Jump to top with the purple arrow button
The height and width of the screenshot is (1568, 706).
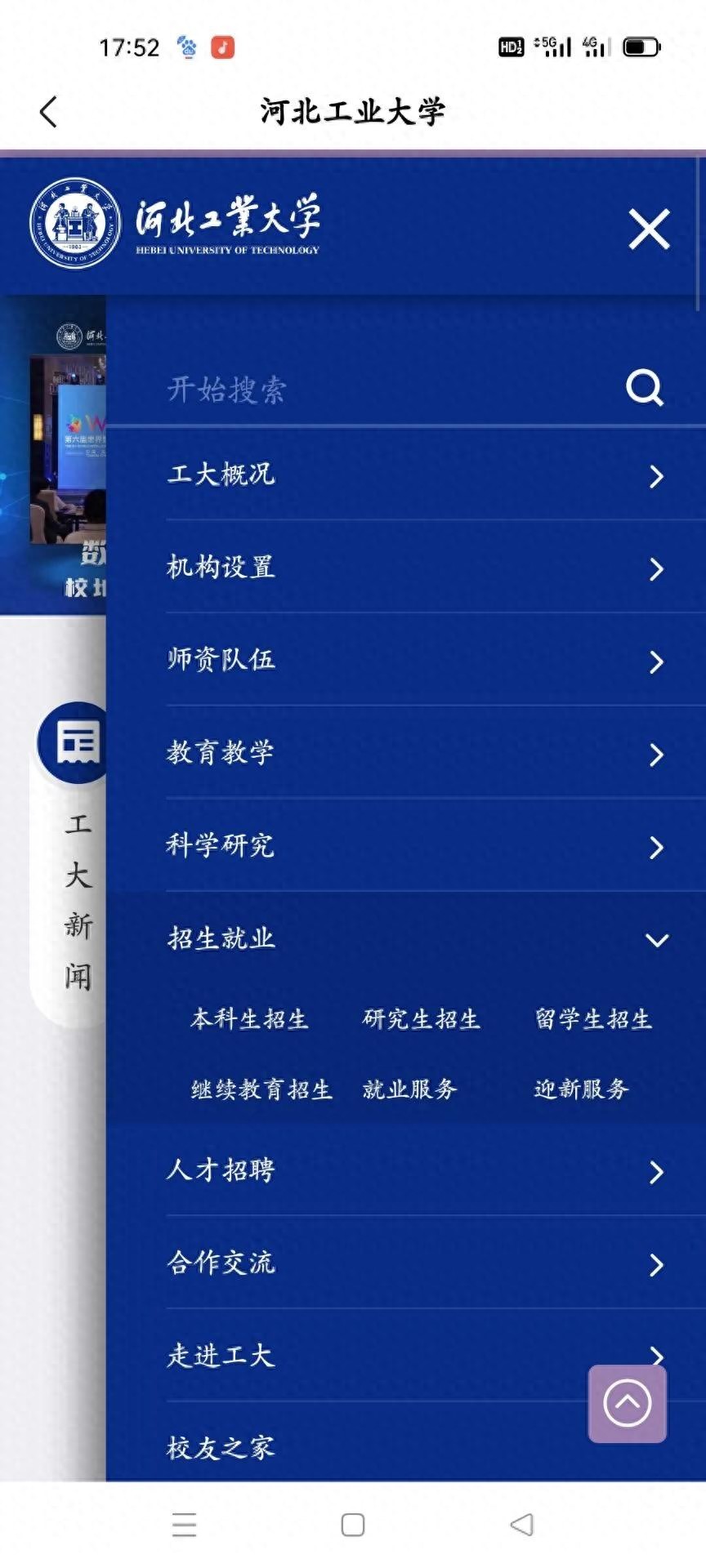[x=627, y=1403]
